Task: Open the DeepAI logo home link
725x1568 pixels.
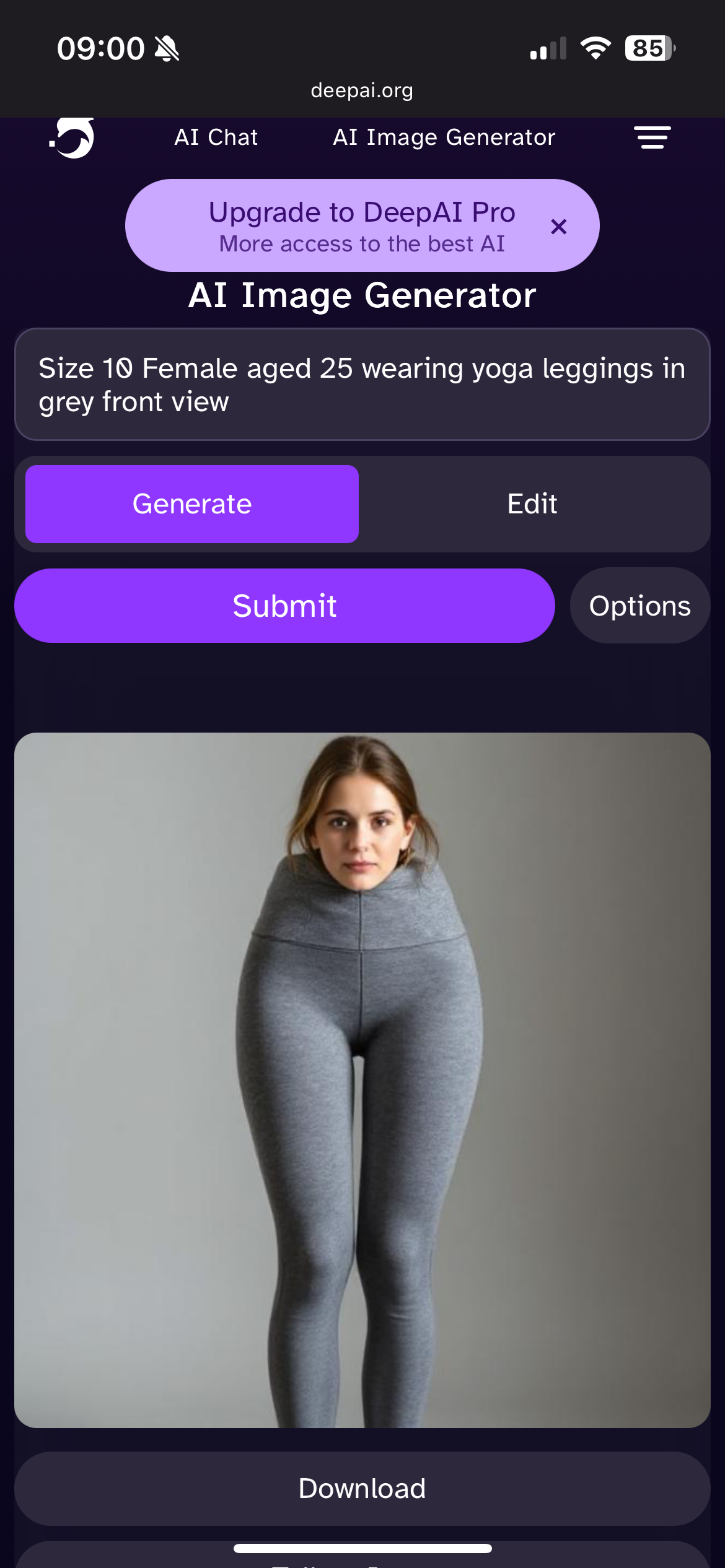Action: [x=72, y=137]
